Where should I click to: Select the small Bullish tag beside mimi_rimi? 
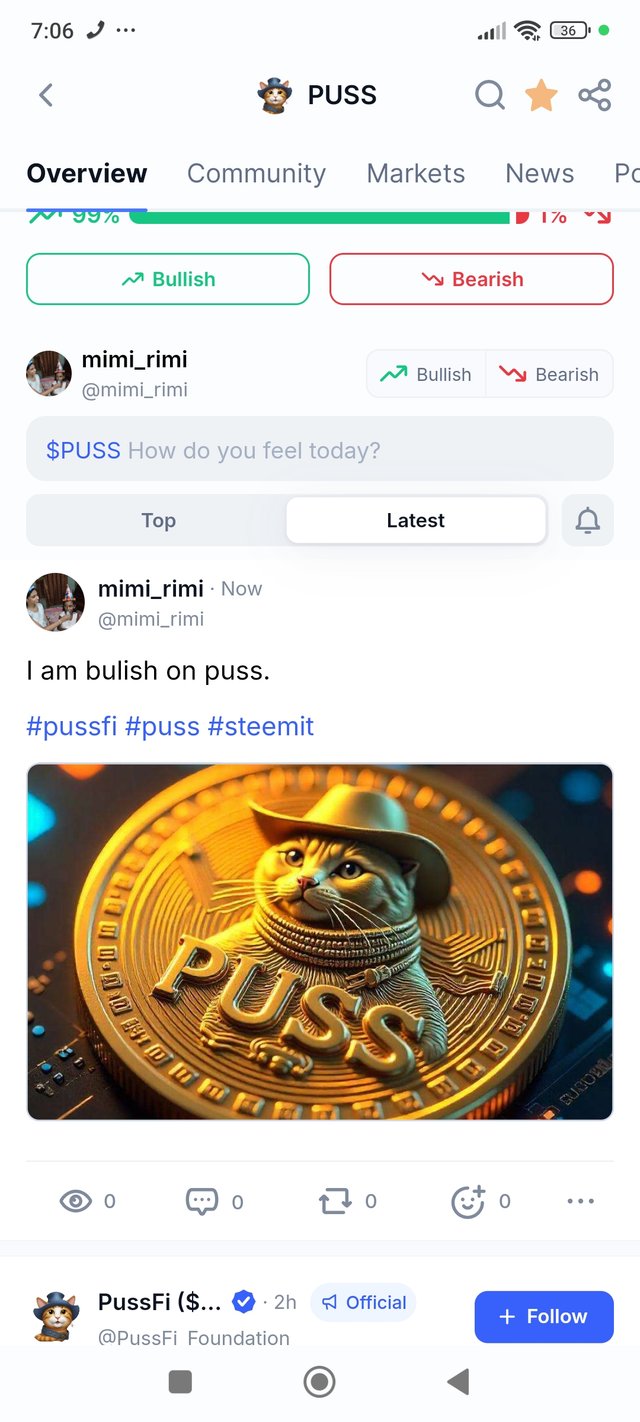(426, 374)
